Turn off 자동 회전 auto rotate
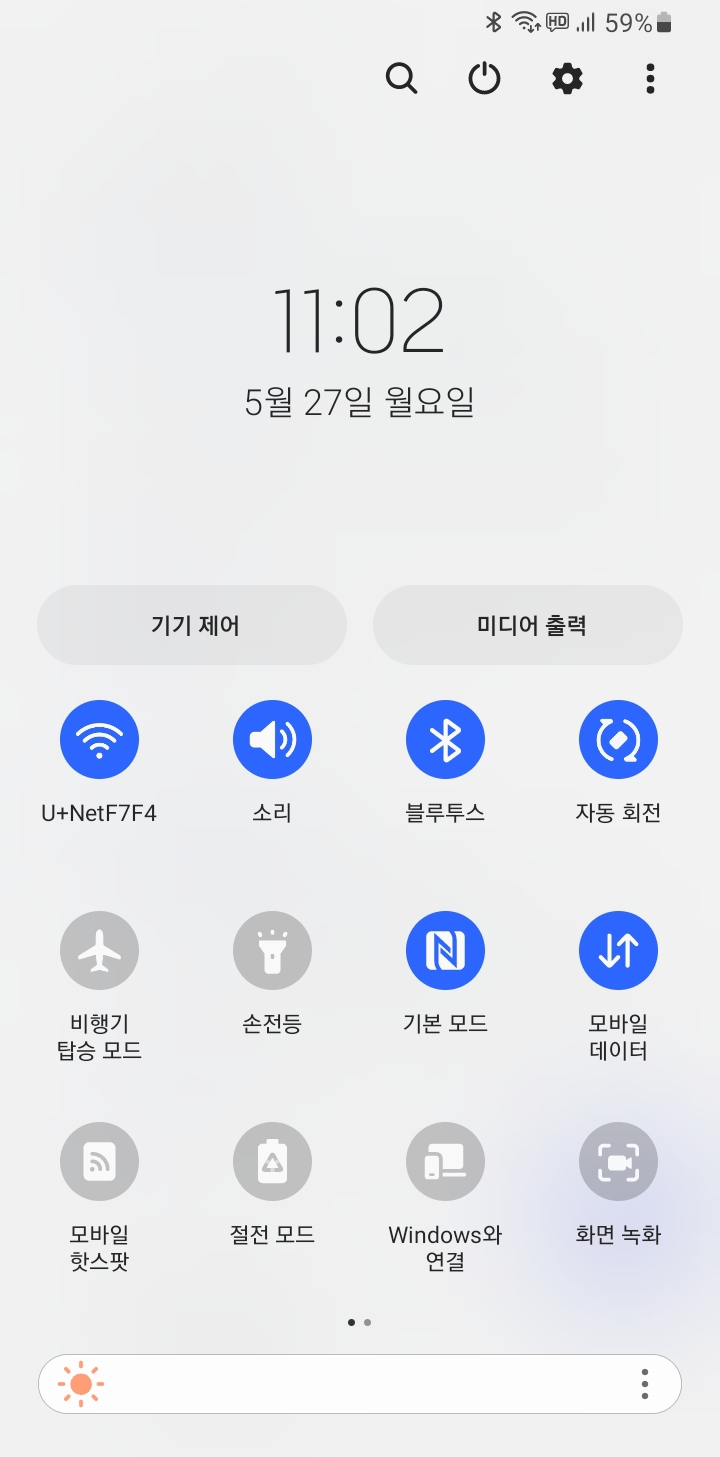This screenshot has width=720, height=1457. (618, 740)
